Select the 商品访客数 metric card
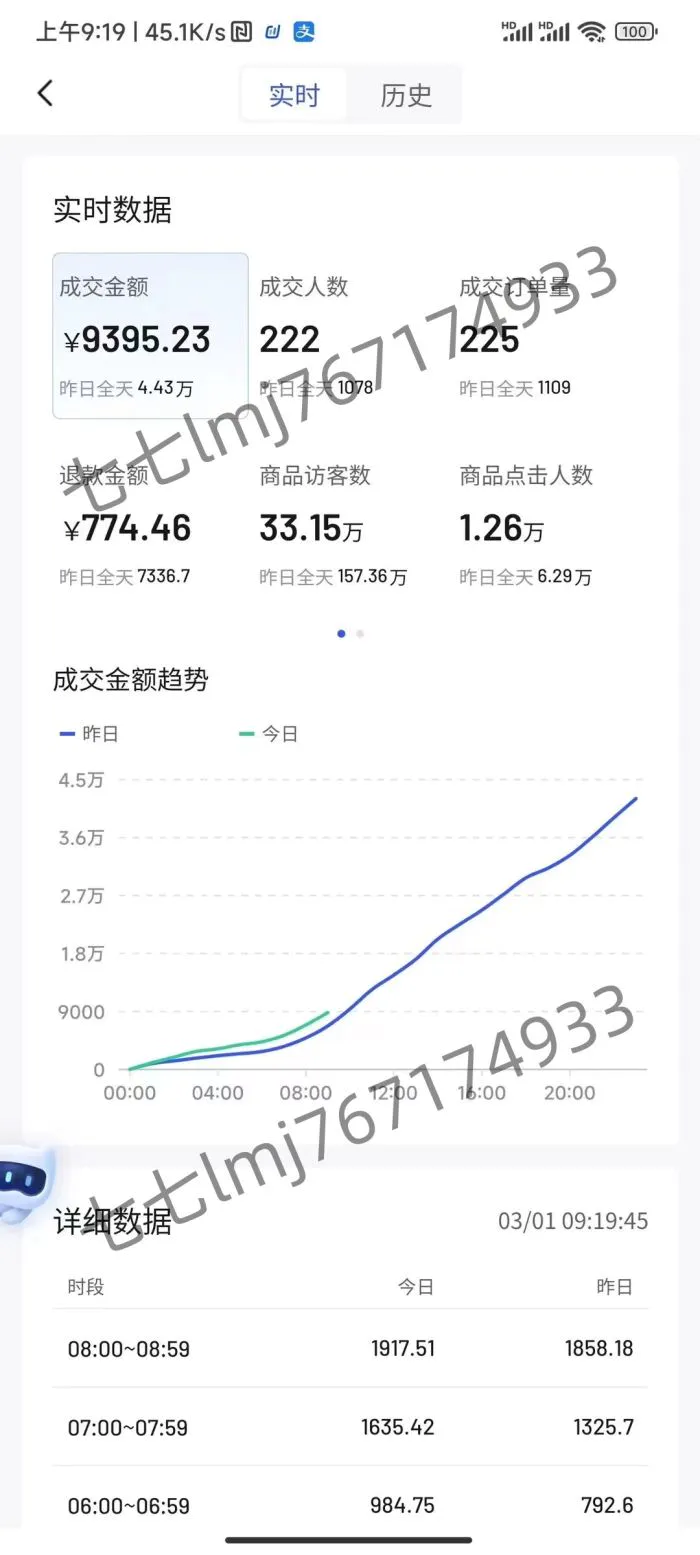Image resolution: width=700 pixels, height=1555 pixels. (345, 525)
